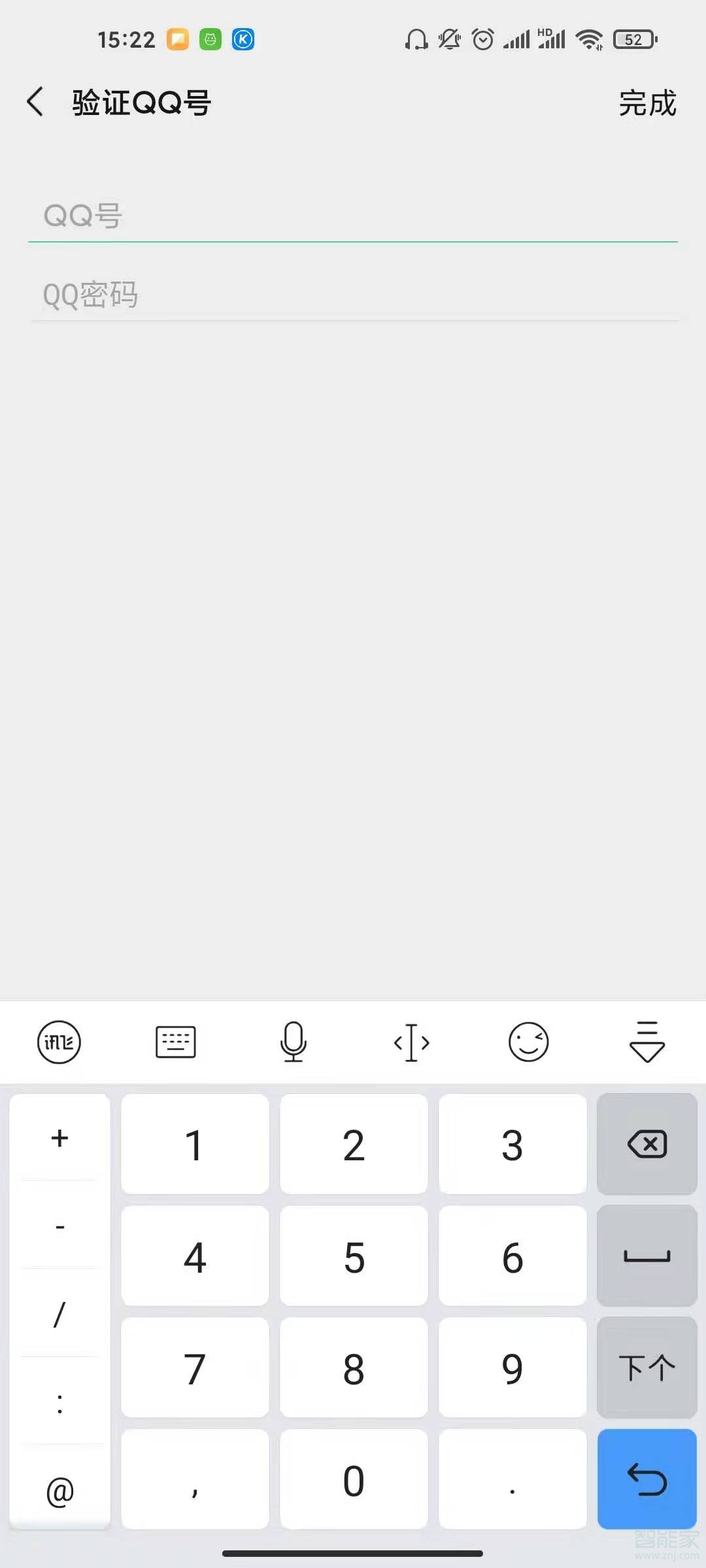Go back with the left arrow
The image size is (706, 1568).
click(36, 101)
